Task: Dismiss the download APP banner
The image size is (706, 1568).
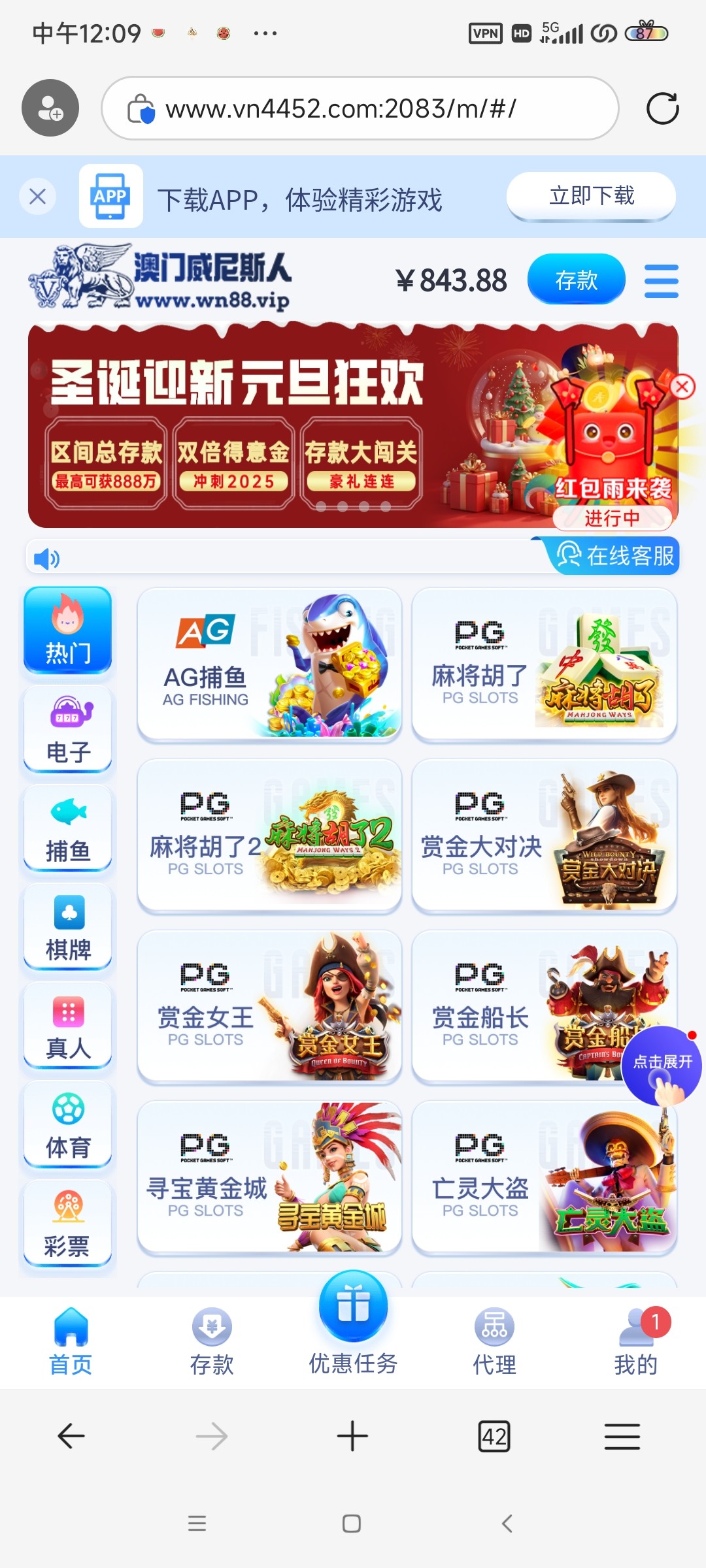Action: pos(38,196)
